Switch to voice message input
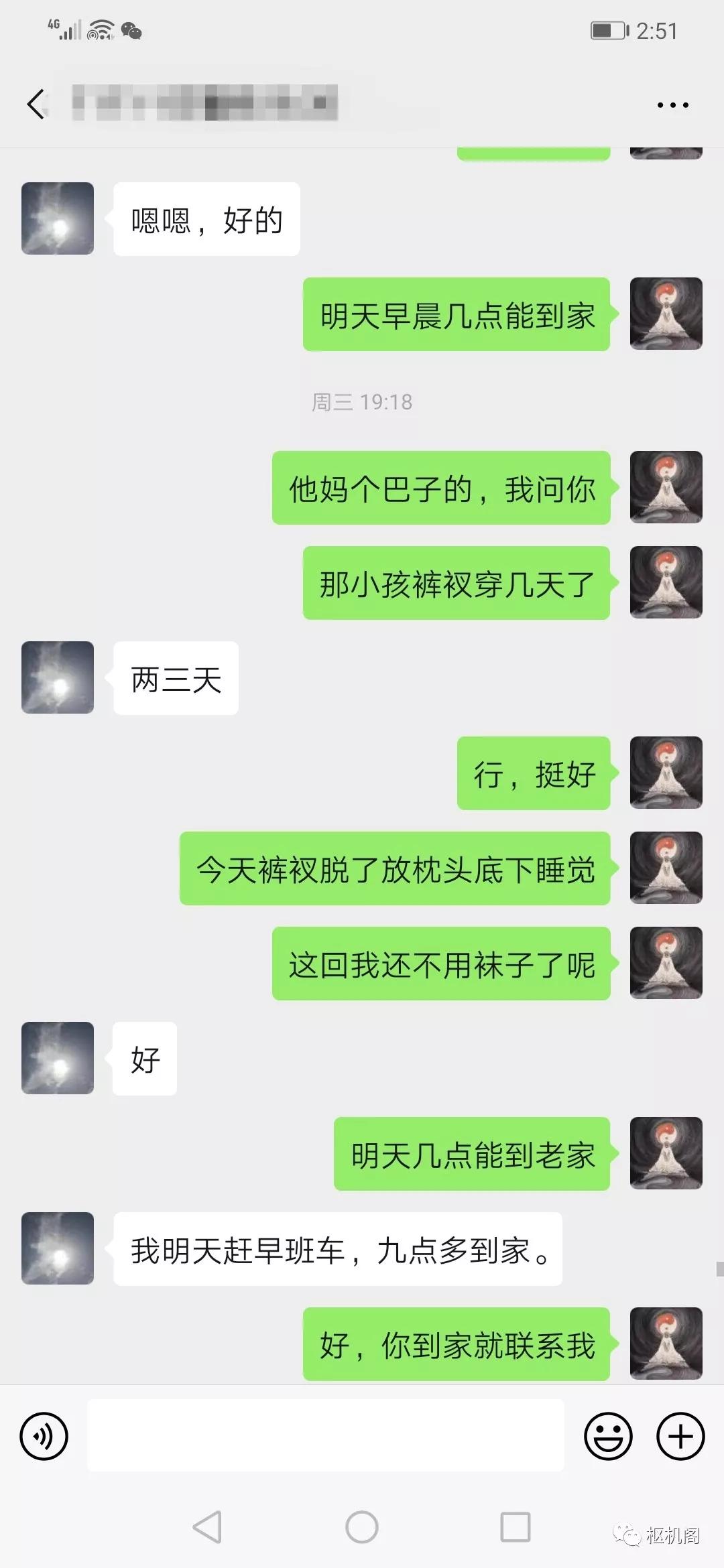This screenshot has width=724, height=1568. pos(44,1437)
